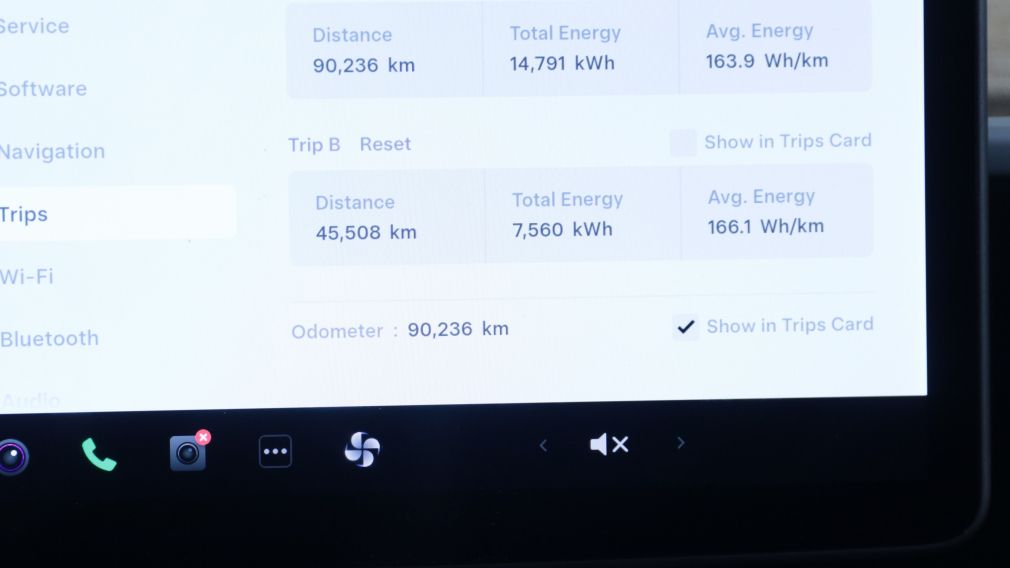1010x568 pixels.
Task: Open the camera app icon
Action: 12,457
